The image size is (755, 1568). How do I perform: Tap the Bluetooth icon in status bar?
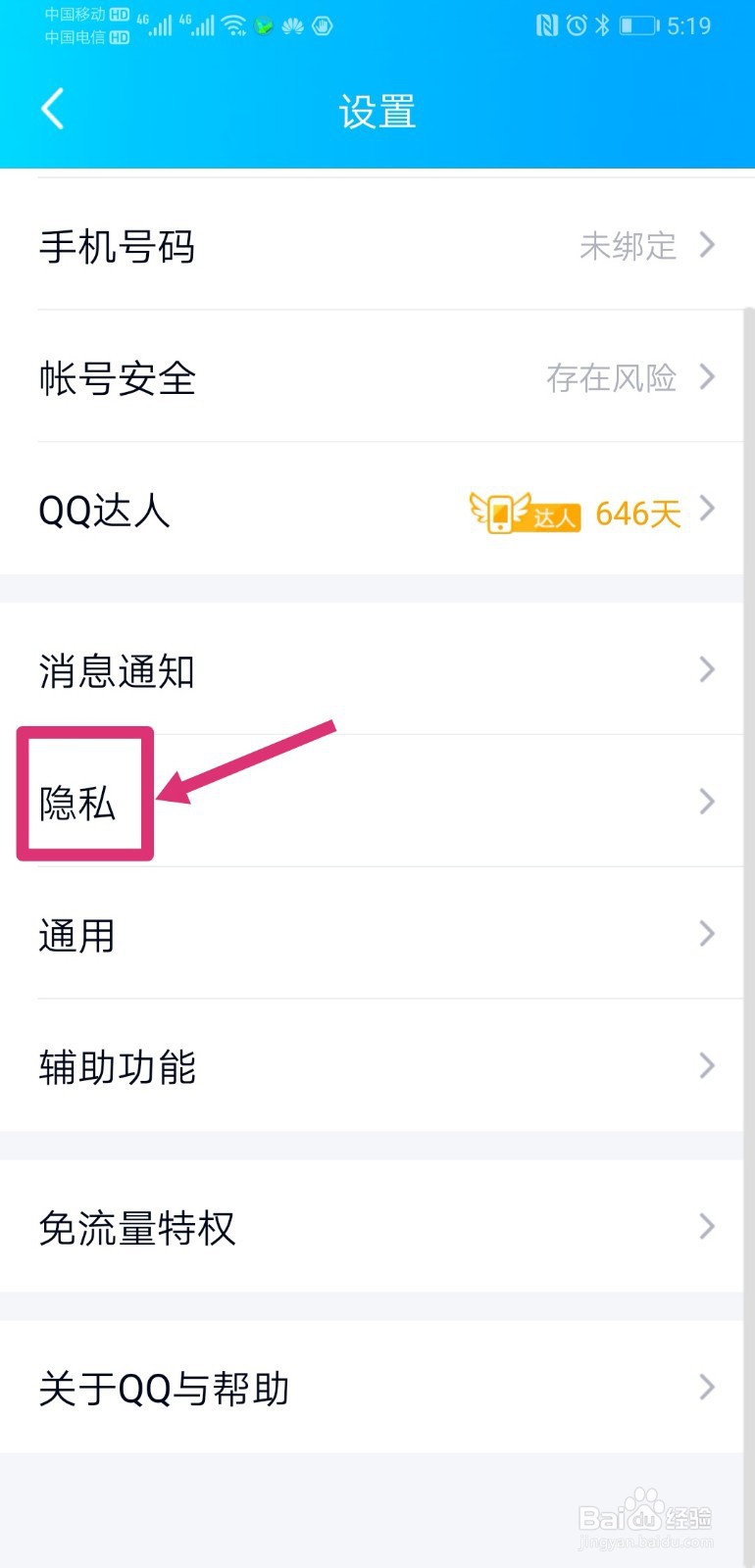point(601,23)
